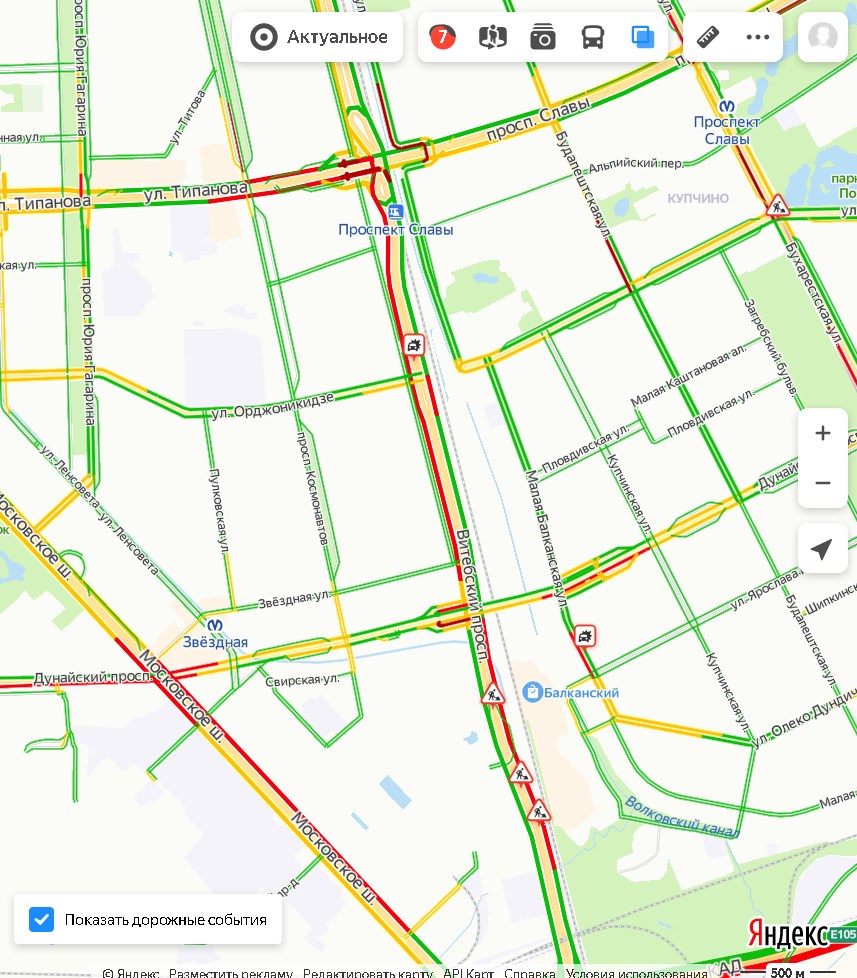Open the Актуальное panel

pyautogui.click(x=318, y=38)
